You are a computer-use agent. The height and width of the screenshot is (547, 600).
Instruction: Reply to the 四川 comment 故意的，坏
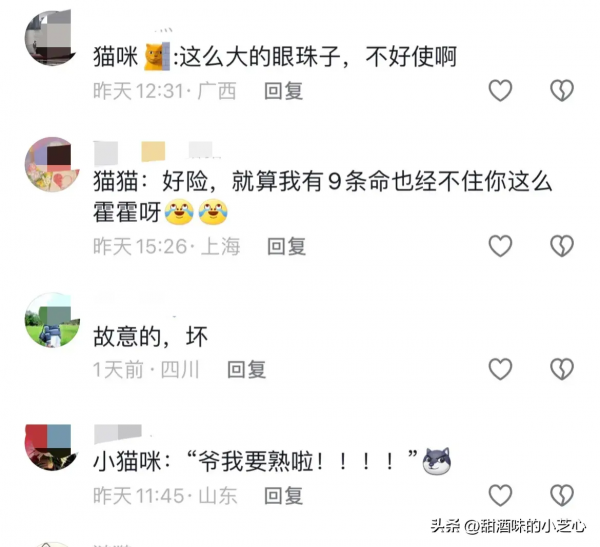pyautogui.click(x=246, y=370)
